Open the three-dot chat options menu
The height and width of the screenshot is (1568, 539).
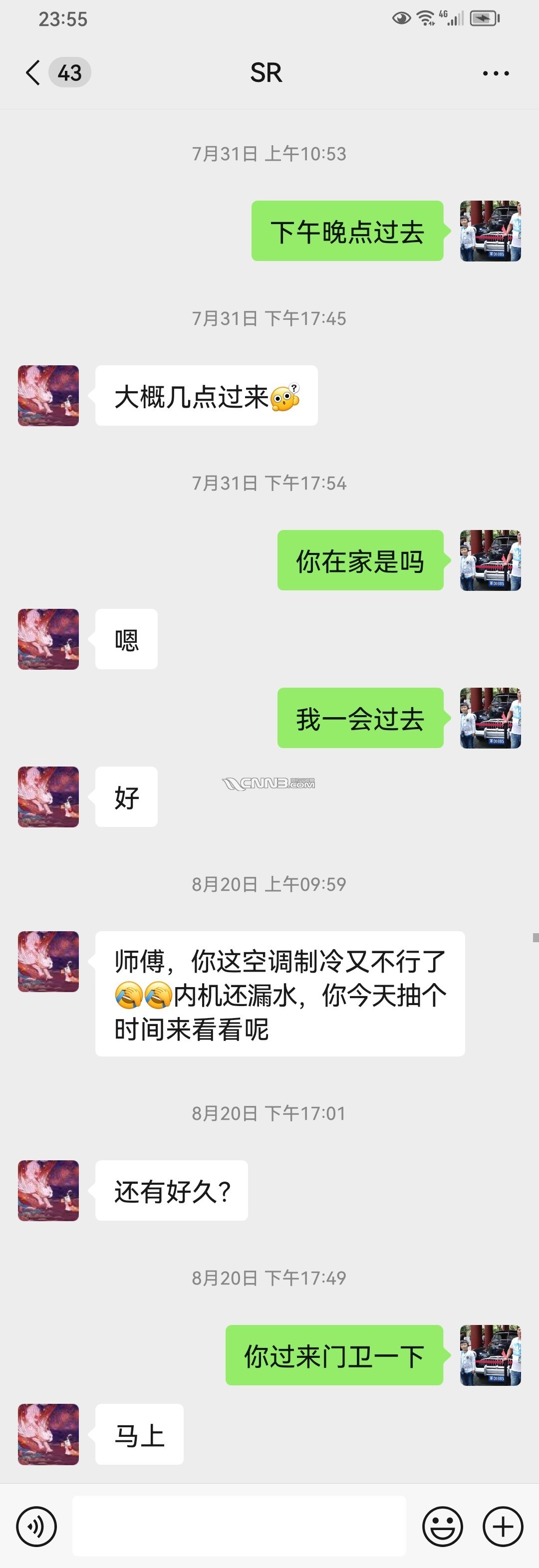tap(495, 73)
